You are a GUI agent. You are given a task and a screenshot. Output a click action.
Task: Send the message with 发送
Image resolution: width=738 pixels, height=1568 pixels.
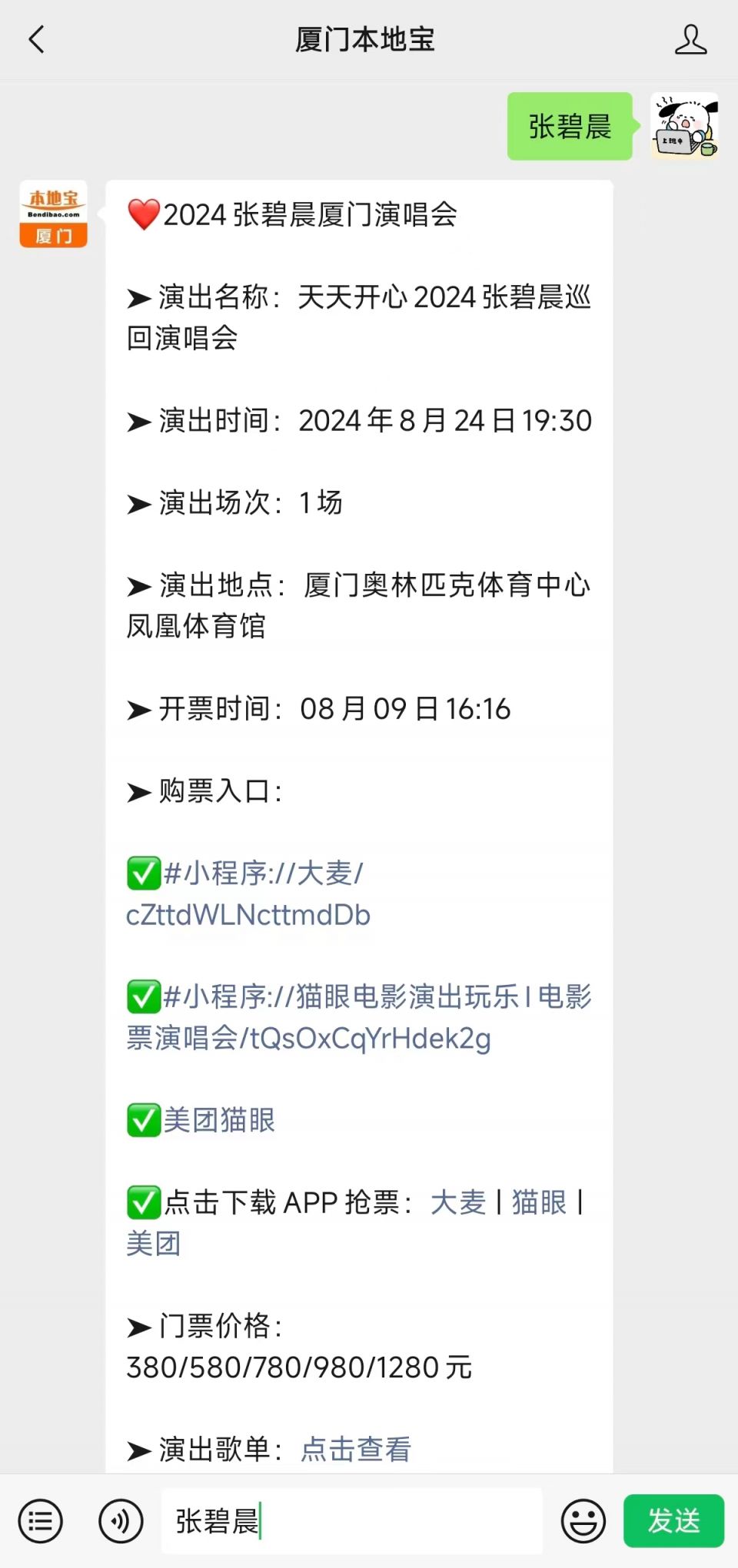[x=673, y=1520]
